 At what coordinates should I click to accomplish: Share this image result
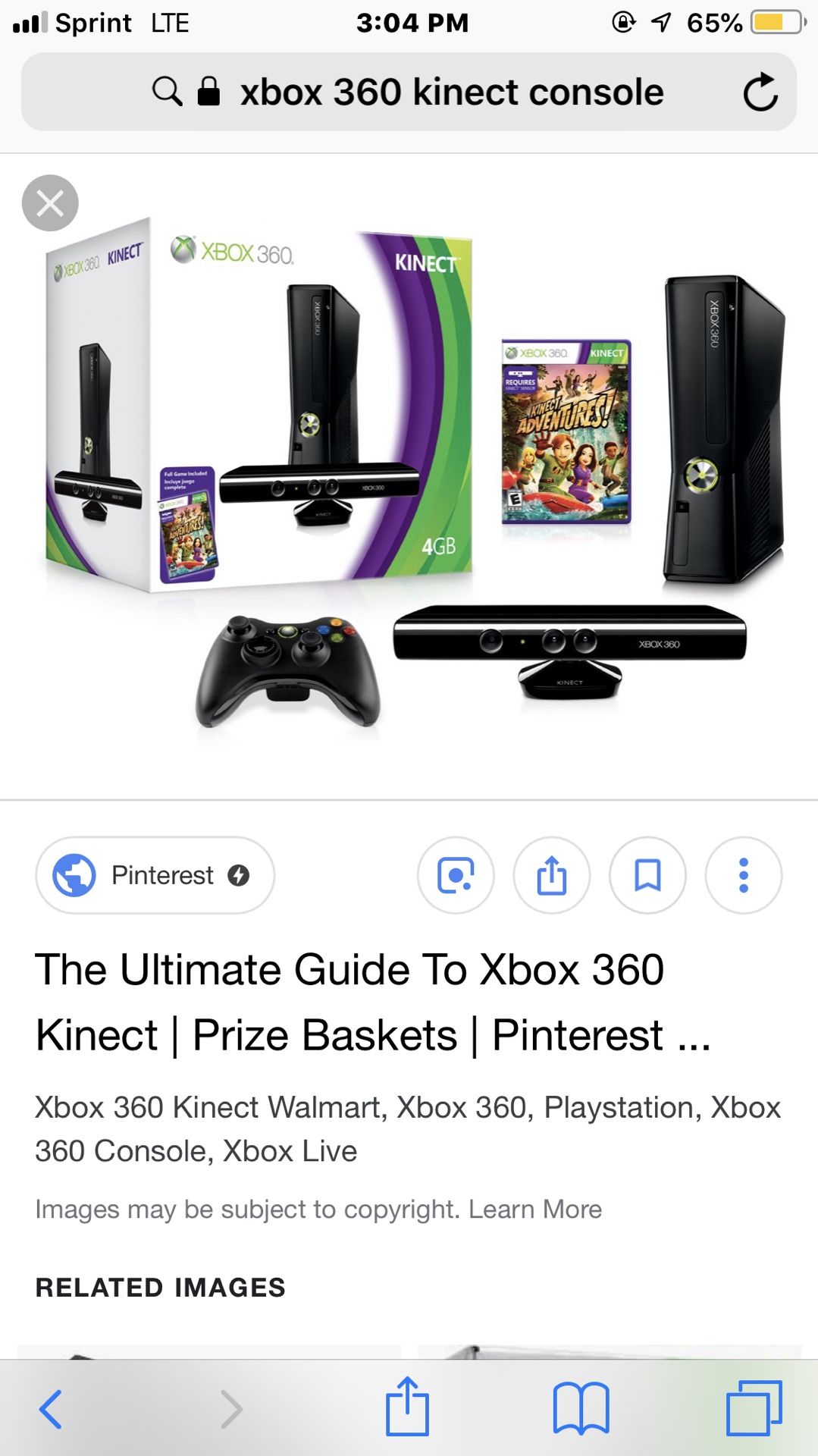click(x=552, y=875)
